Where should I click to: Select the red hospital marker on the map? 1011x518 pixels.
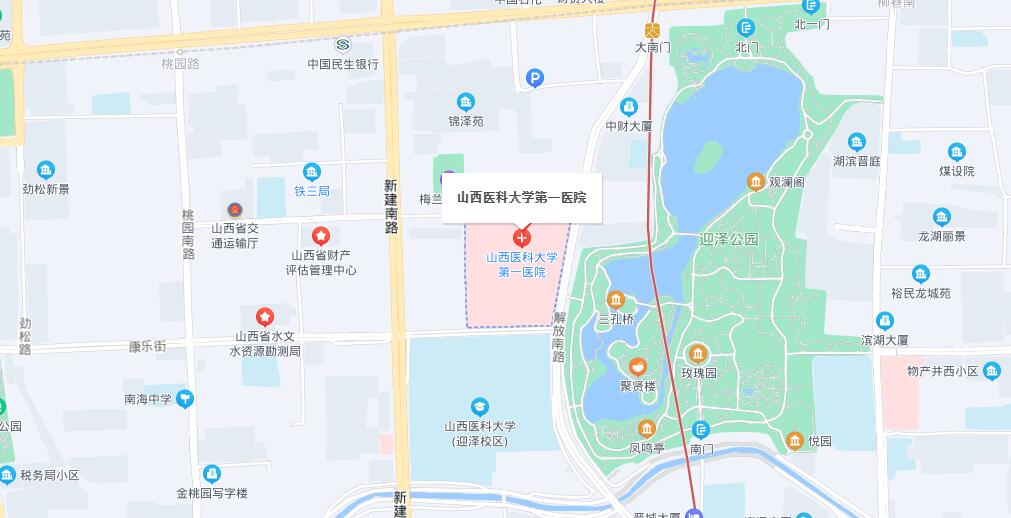(521, 238)
